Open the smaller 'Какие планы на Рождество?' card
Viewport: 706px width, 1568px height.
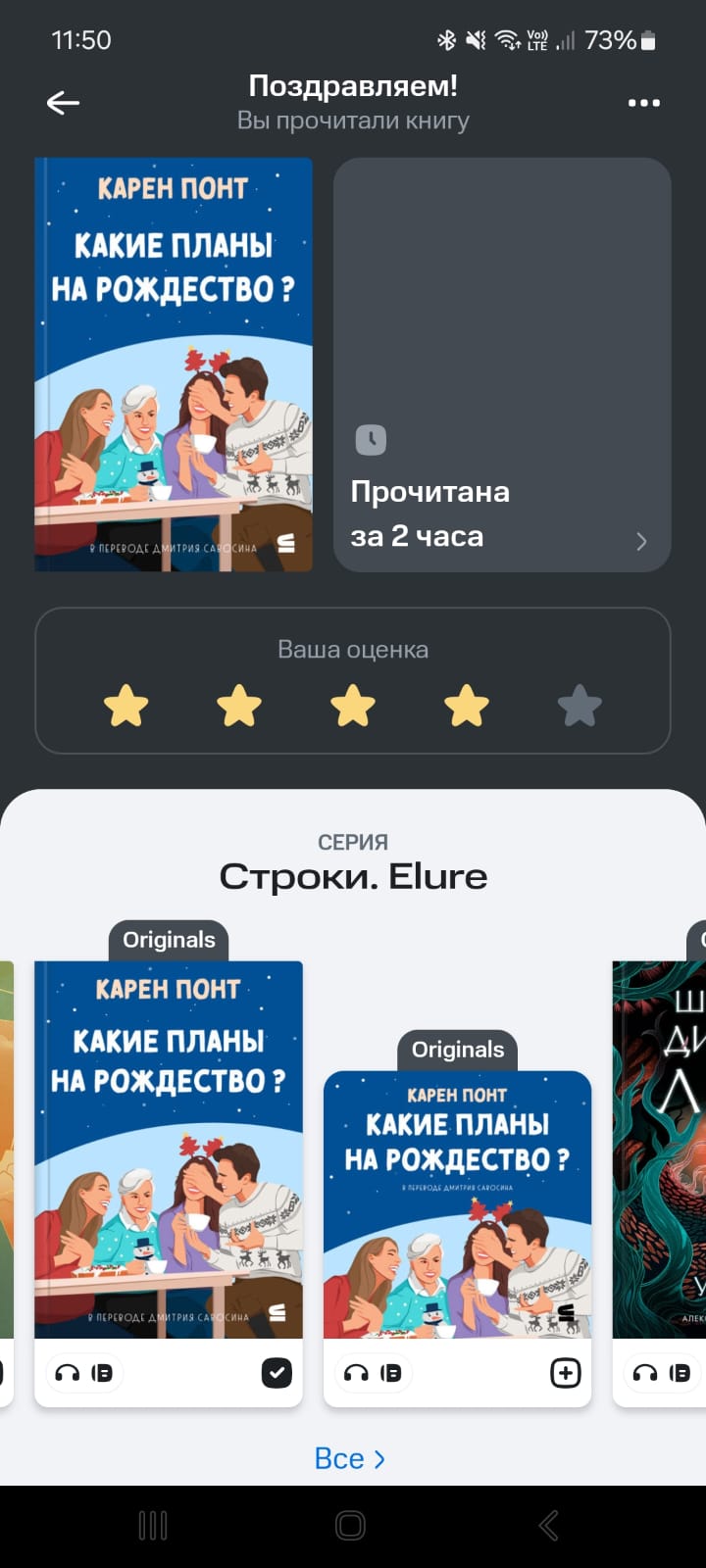pyautogui.click(x=457, y=1203)
